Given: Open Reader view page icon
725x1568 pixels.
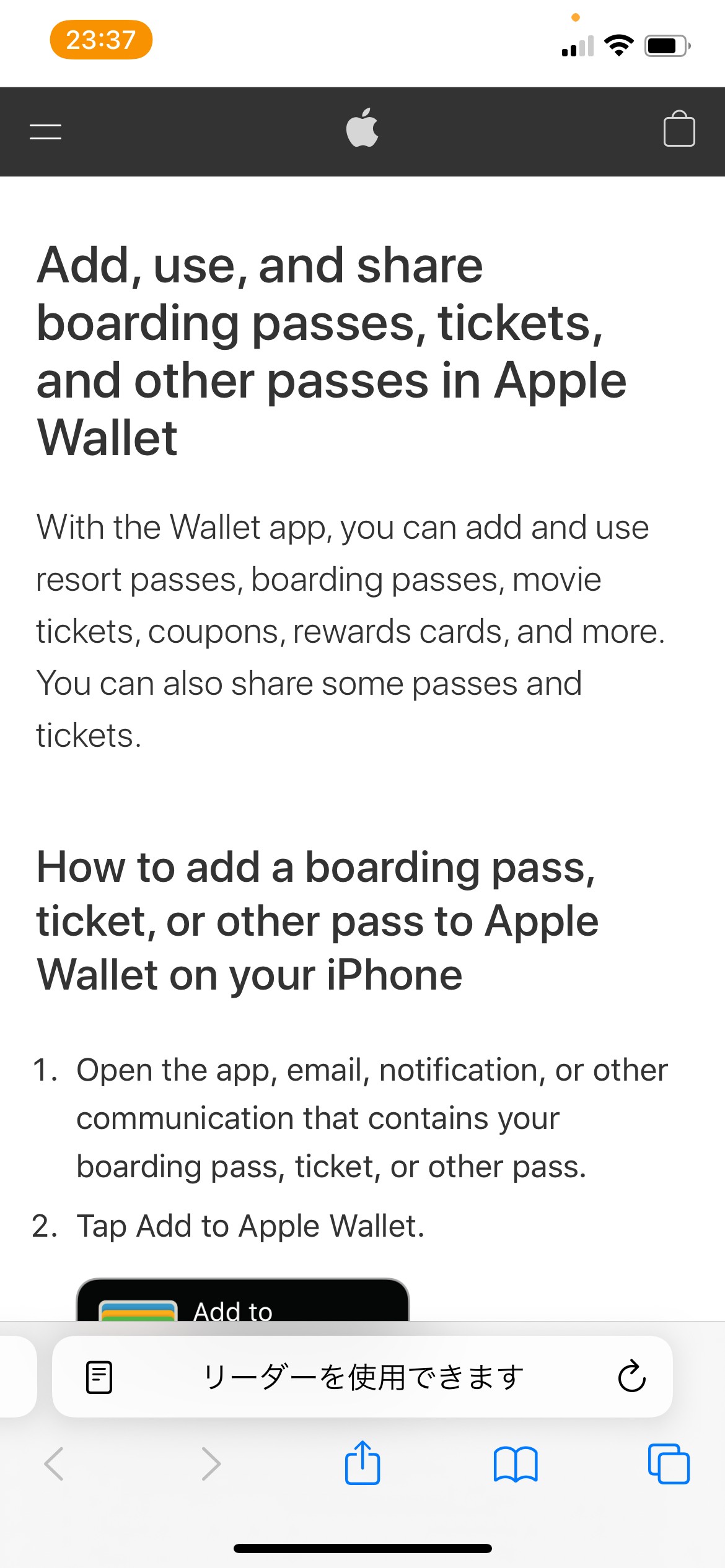Looking at the screenshot, I should point(99,1377).
